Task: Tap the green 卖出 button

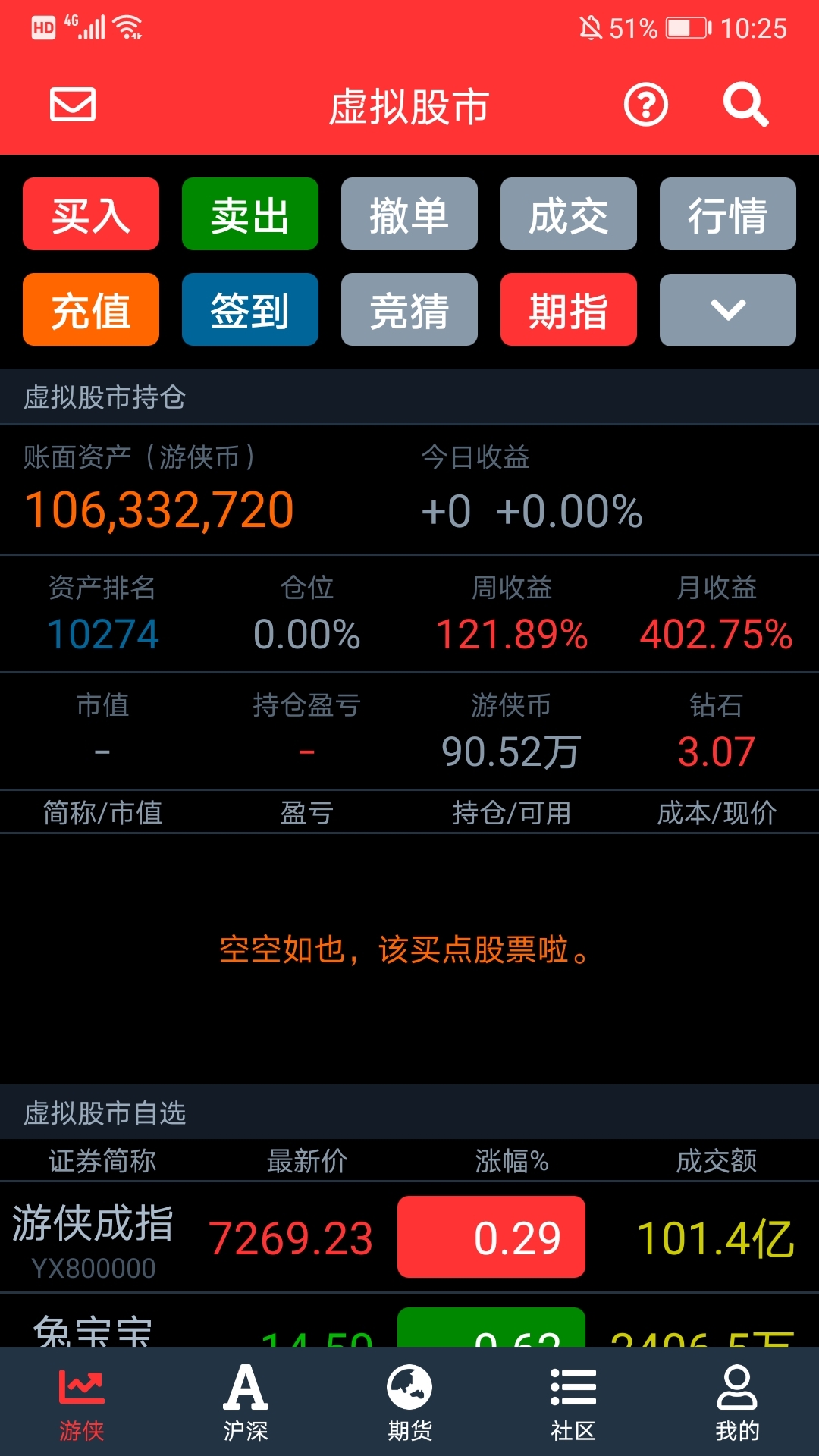Action: (250, 214)
